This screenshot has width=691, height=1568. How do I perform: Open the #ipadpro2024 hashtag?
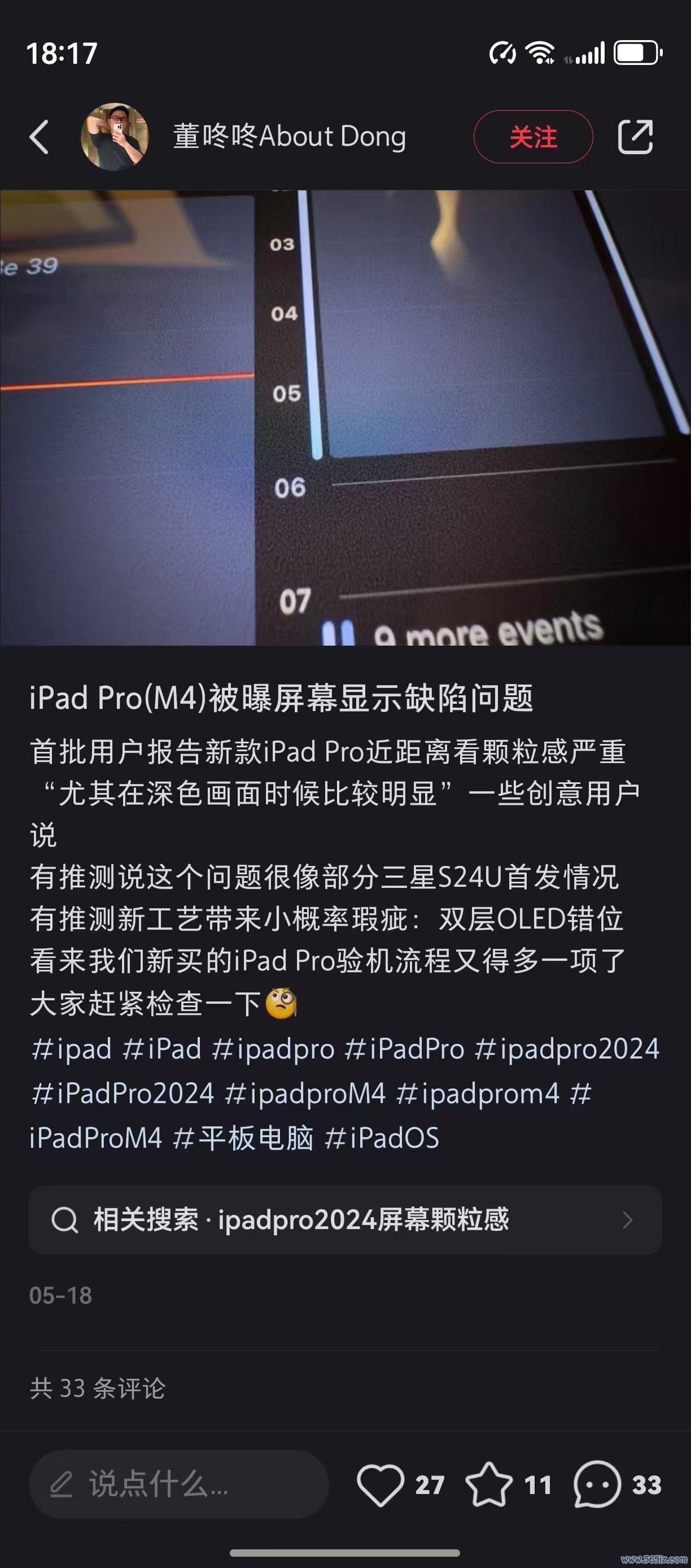(x=567, y=1049)
